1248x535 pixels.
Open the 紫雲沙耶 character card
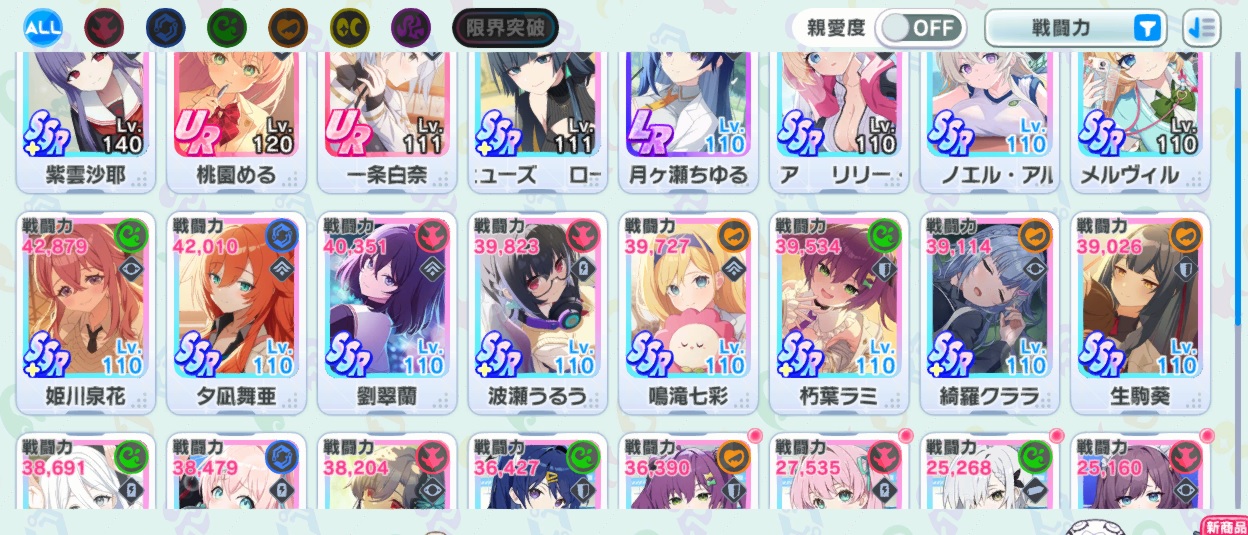(85, 120)
